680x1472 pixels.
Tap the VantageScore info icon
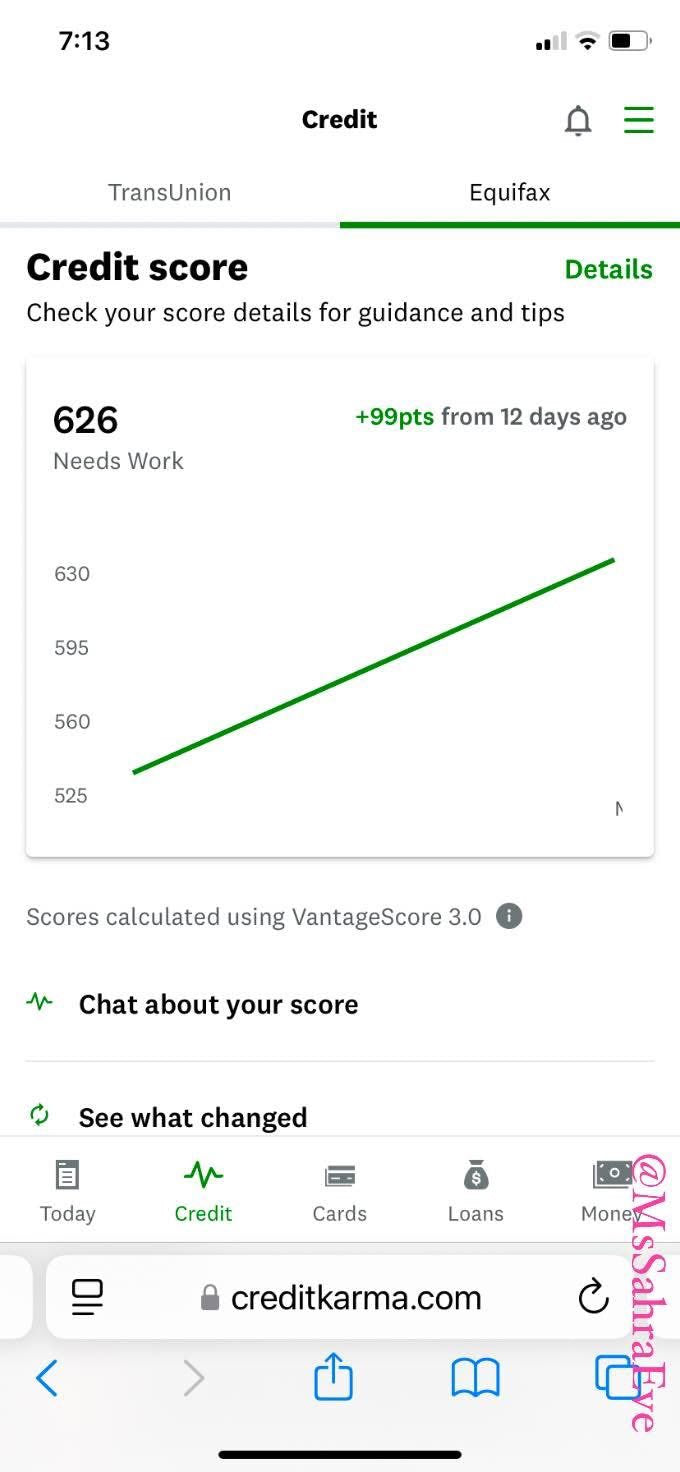(x=509, y=916)
